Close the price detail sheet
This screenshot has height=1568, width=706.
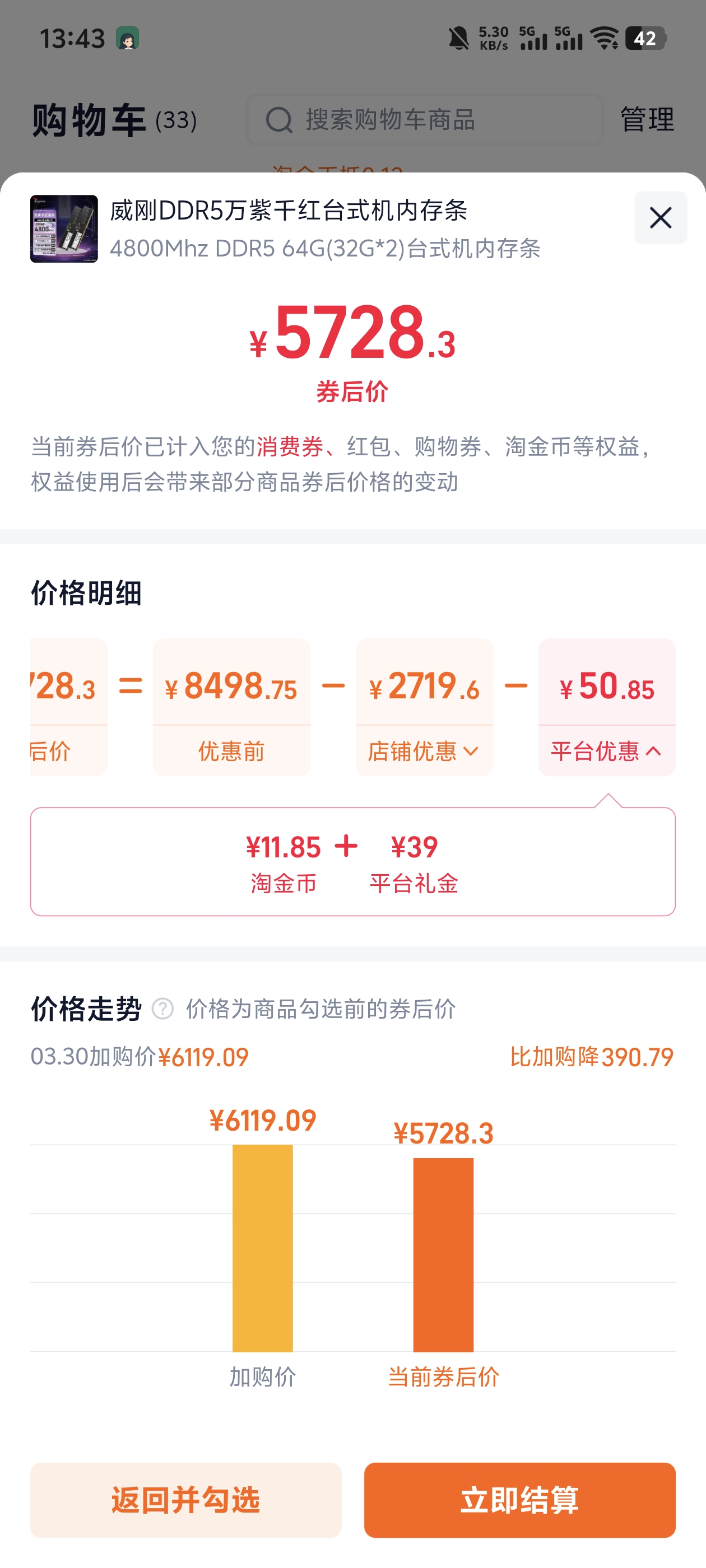(x=659, y=218)
